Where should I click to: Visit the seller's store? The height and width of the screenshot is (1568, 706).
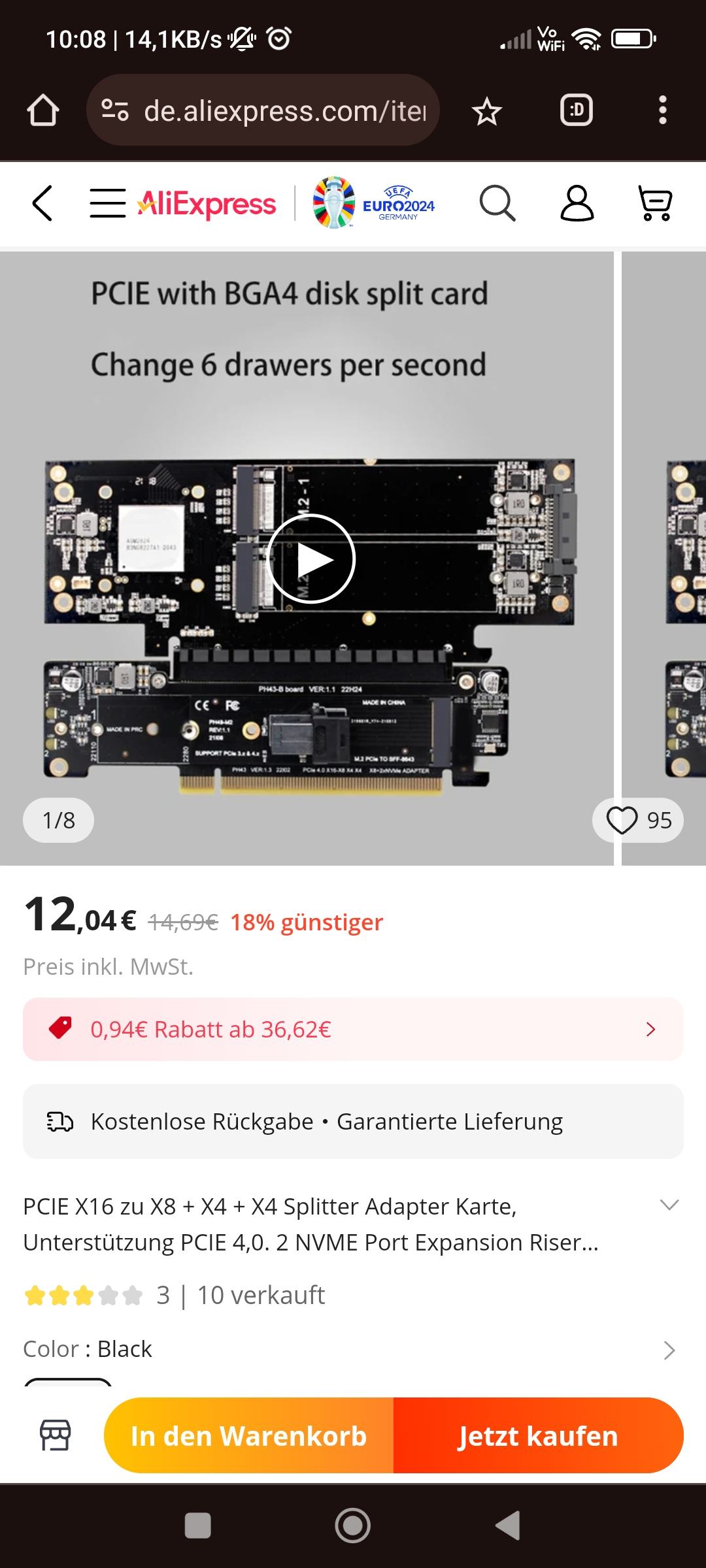tap(56, 1435)
